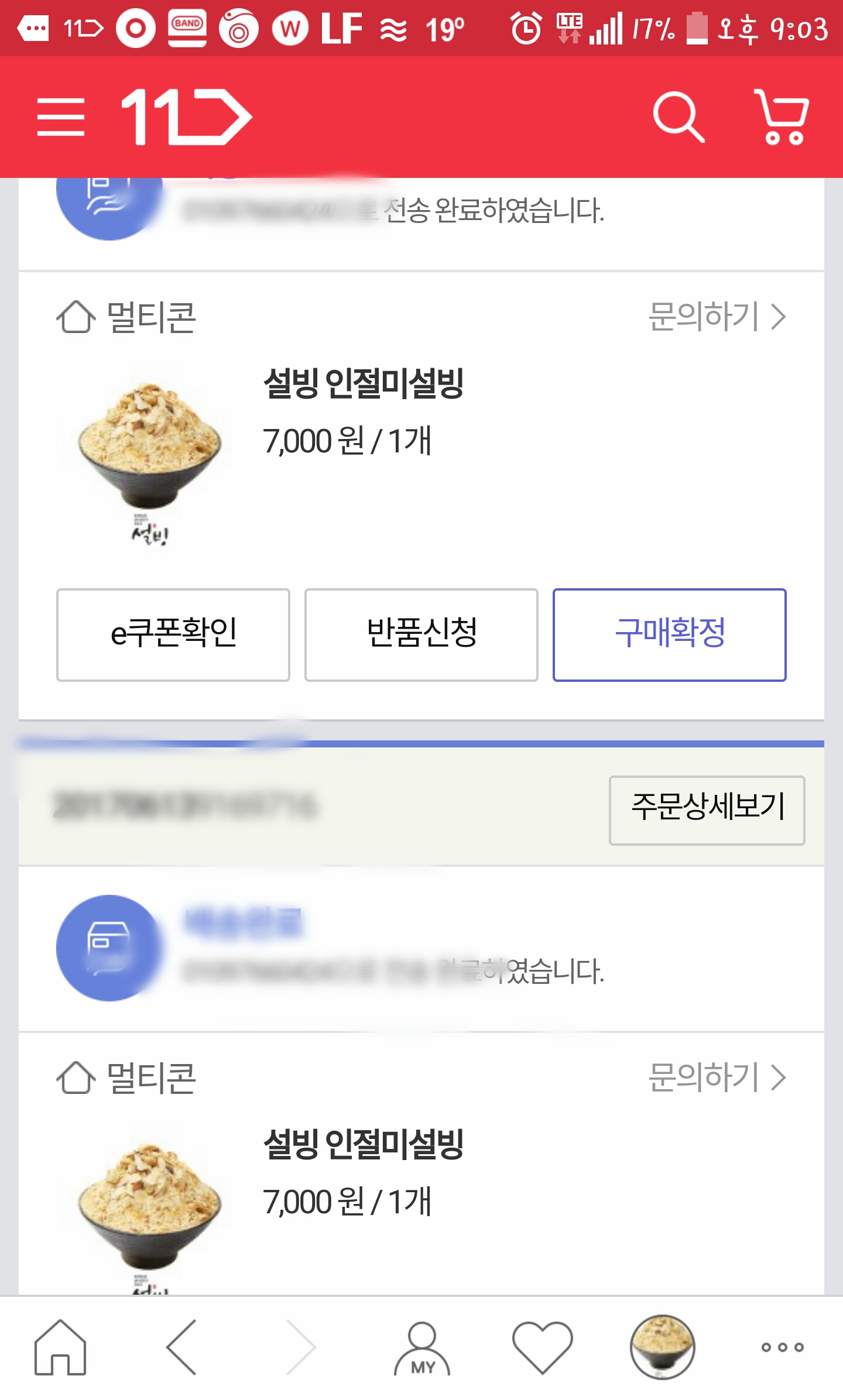Screen dimensions: 843x1400
Task: Confirm purchase with 구매확정
Action: click(669, 634)
